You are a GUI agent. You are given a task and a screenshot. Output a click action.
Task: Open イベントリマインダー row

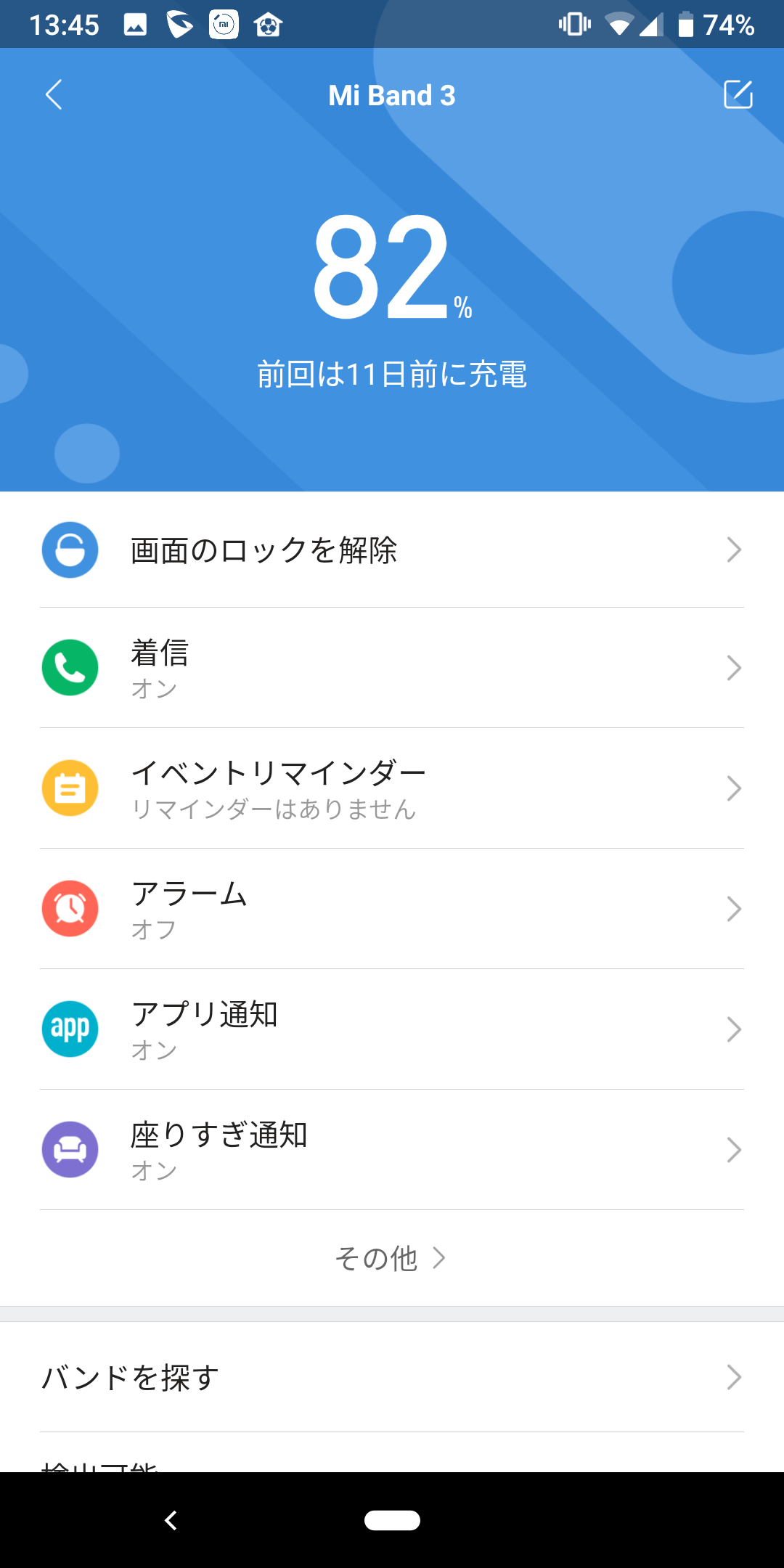[x=392, y=788]
